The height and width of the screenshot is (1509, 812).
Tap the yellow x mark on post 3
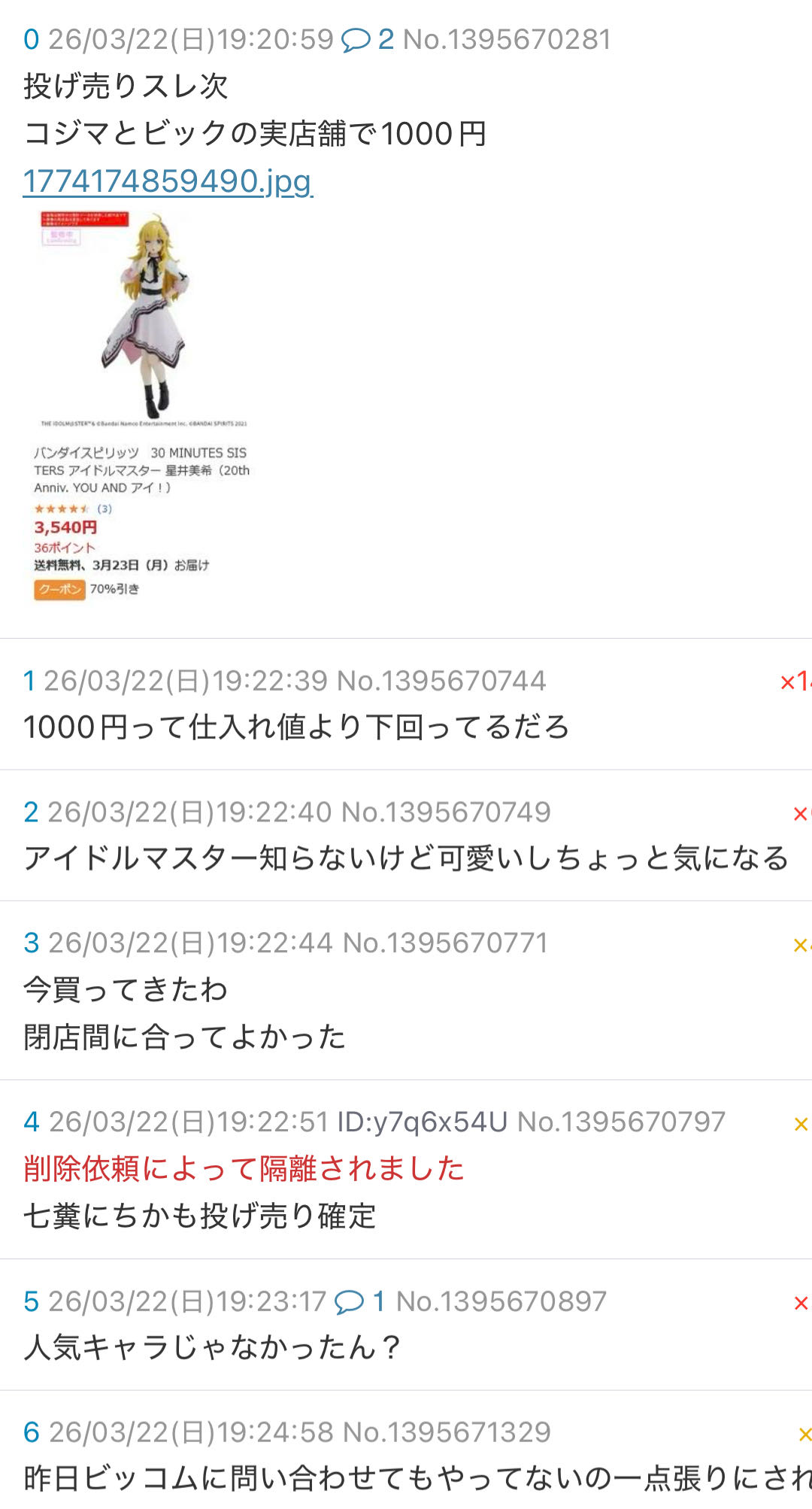[801, 944]
